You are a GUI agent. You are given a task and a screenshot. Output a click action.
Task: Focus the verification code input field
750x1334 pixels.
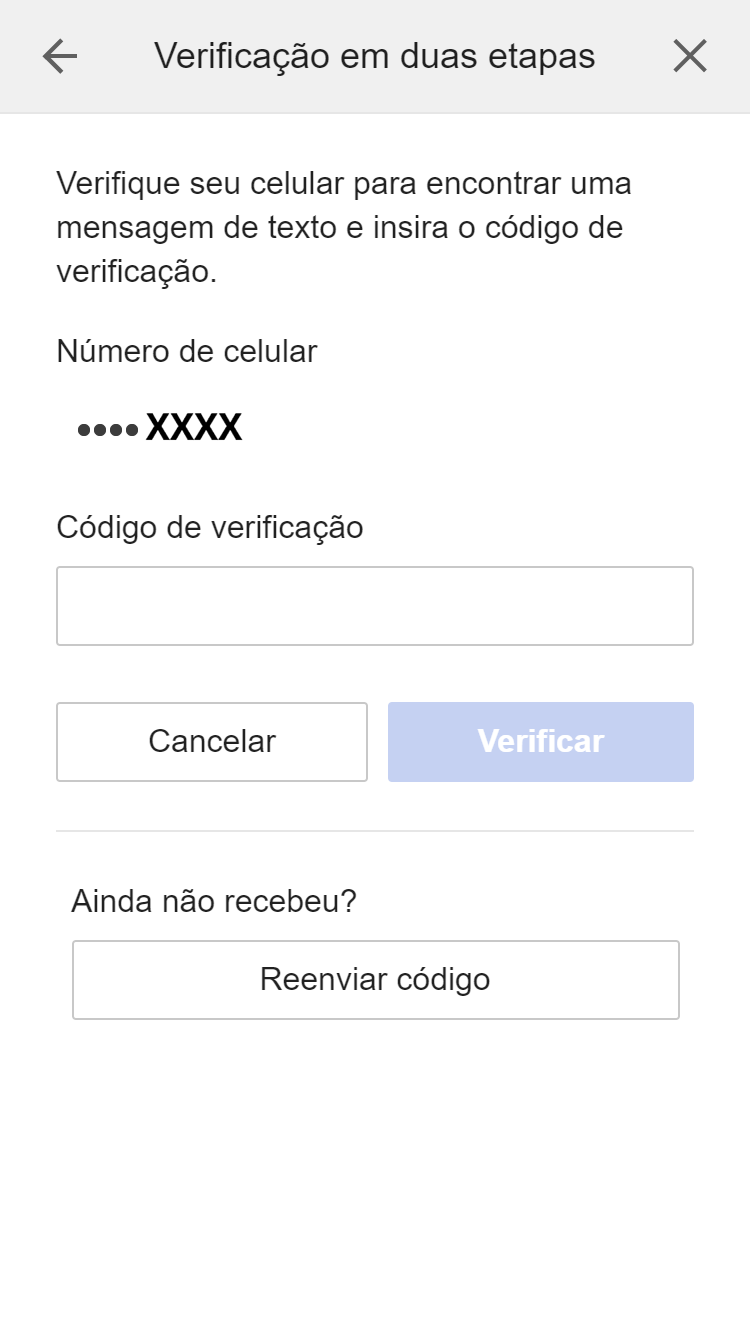(x=375, y=605)
